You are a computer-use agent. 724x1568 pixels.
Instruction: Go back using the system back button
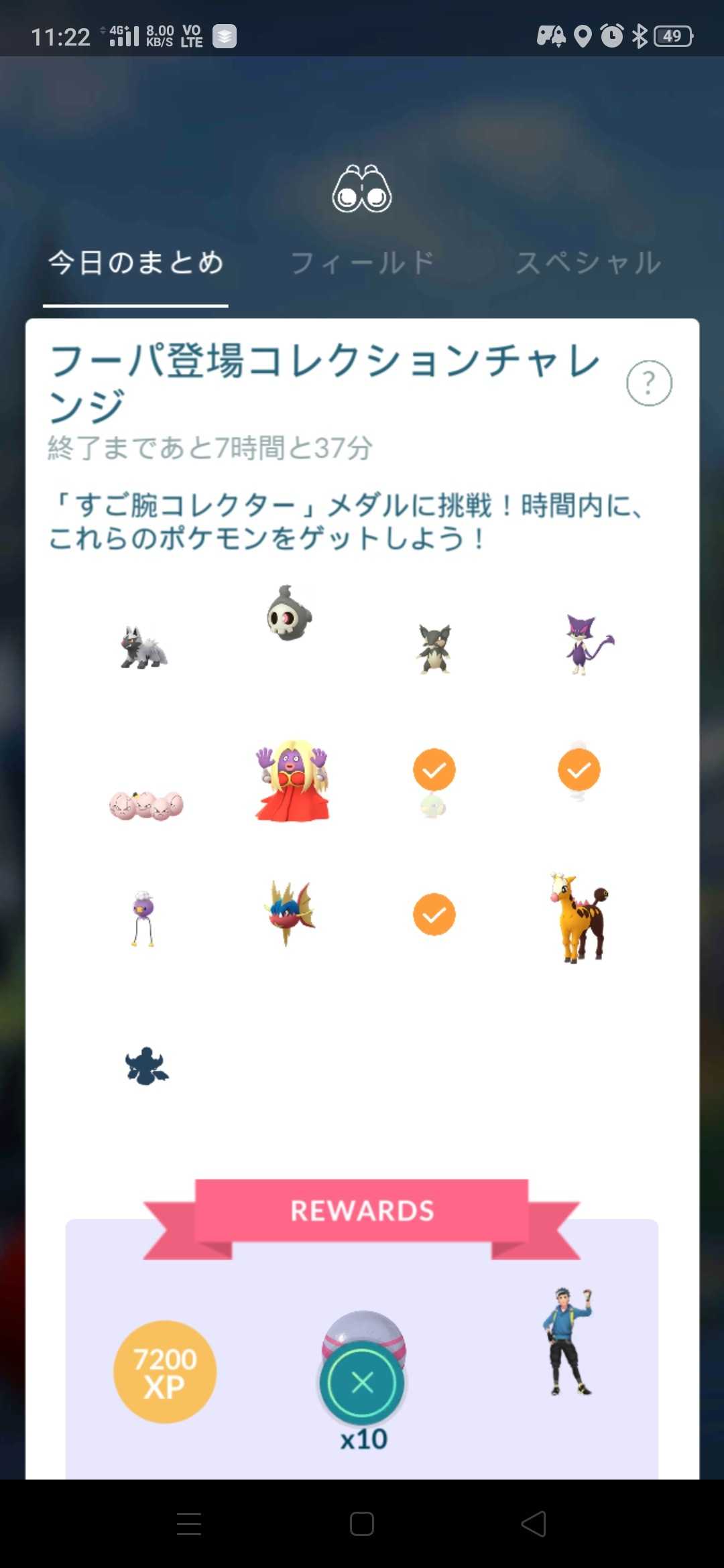534,1524
